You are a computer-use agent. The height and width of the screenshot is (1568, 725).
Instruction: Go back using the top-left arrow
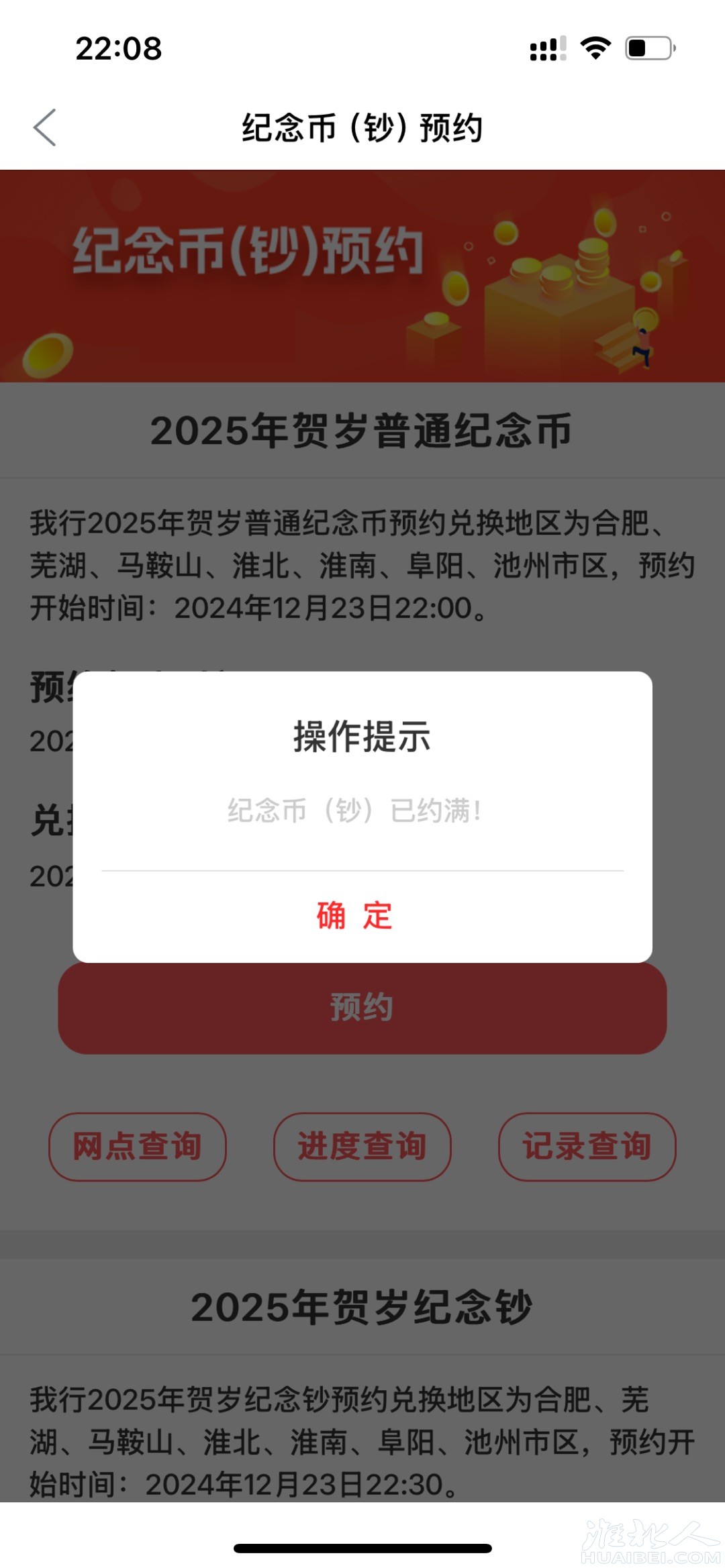45,127
